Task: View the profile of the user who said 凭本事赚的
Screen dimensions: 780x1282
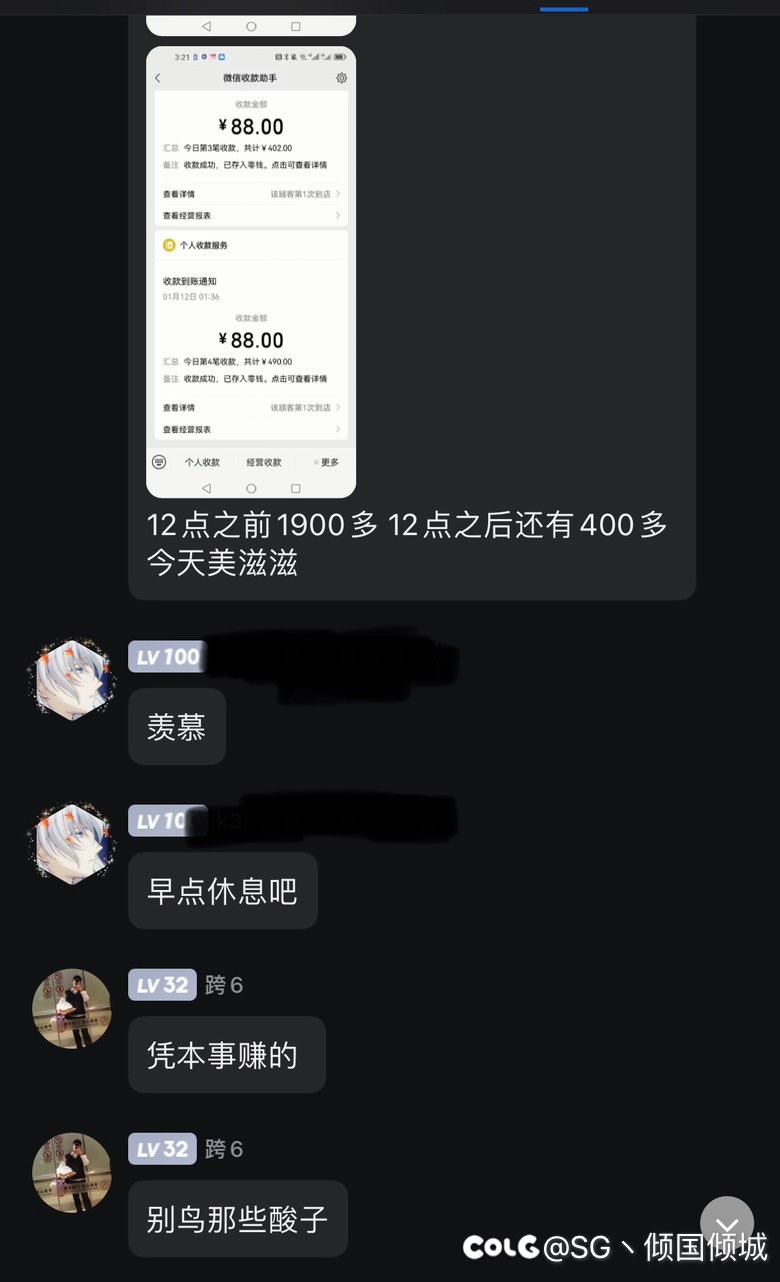Action: pos(72,1008)
